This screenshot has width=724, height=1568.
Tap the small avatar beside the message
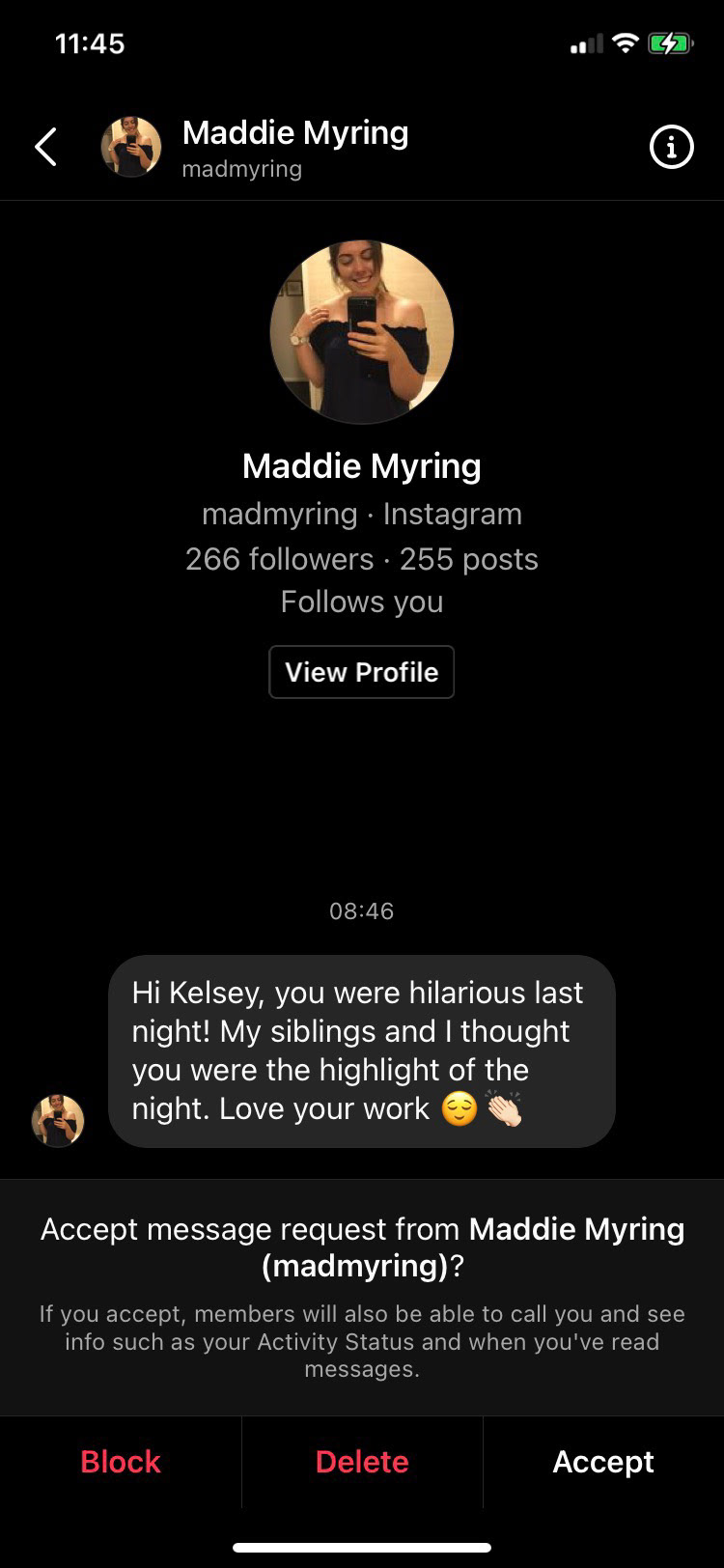click(58, 1120)
